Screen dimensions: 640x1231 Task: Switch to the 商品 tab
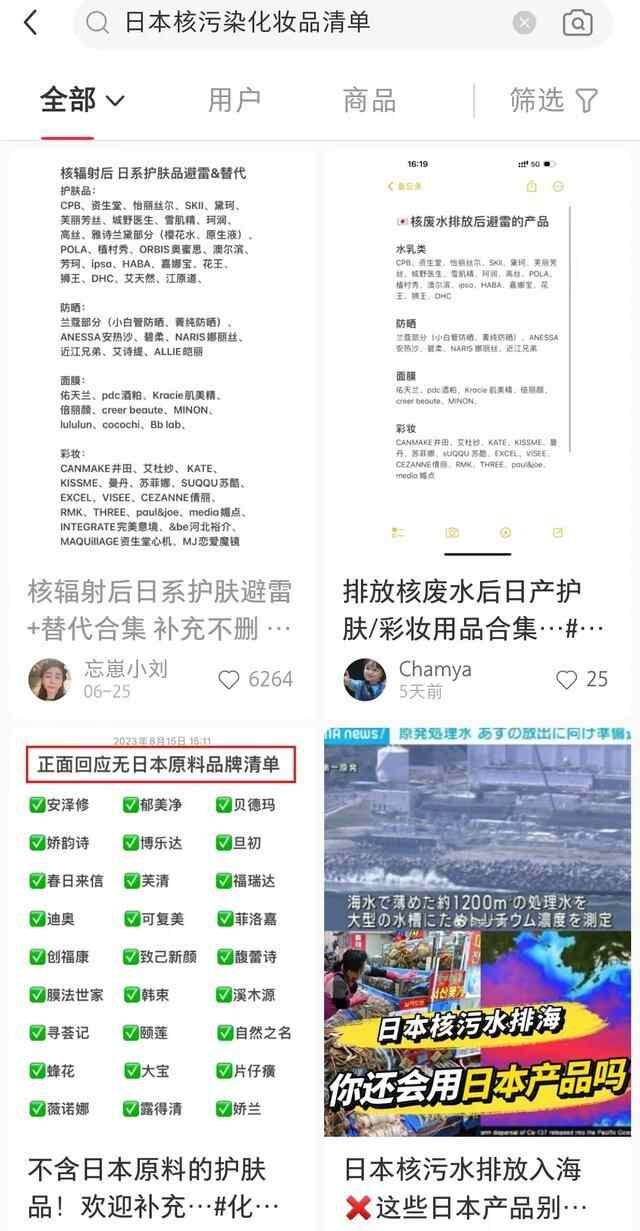click(369, 100)
